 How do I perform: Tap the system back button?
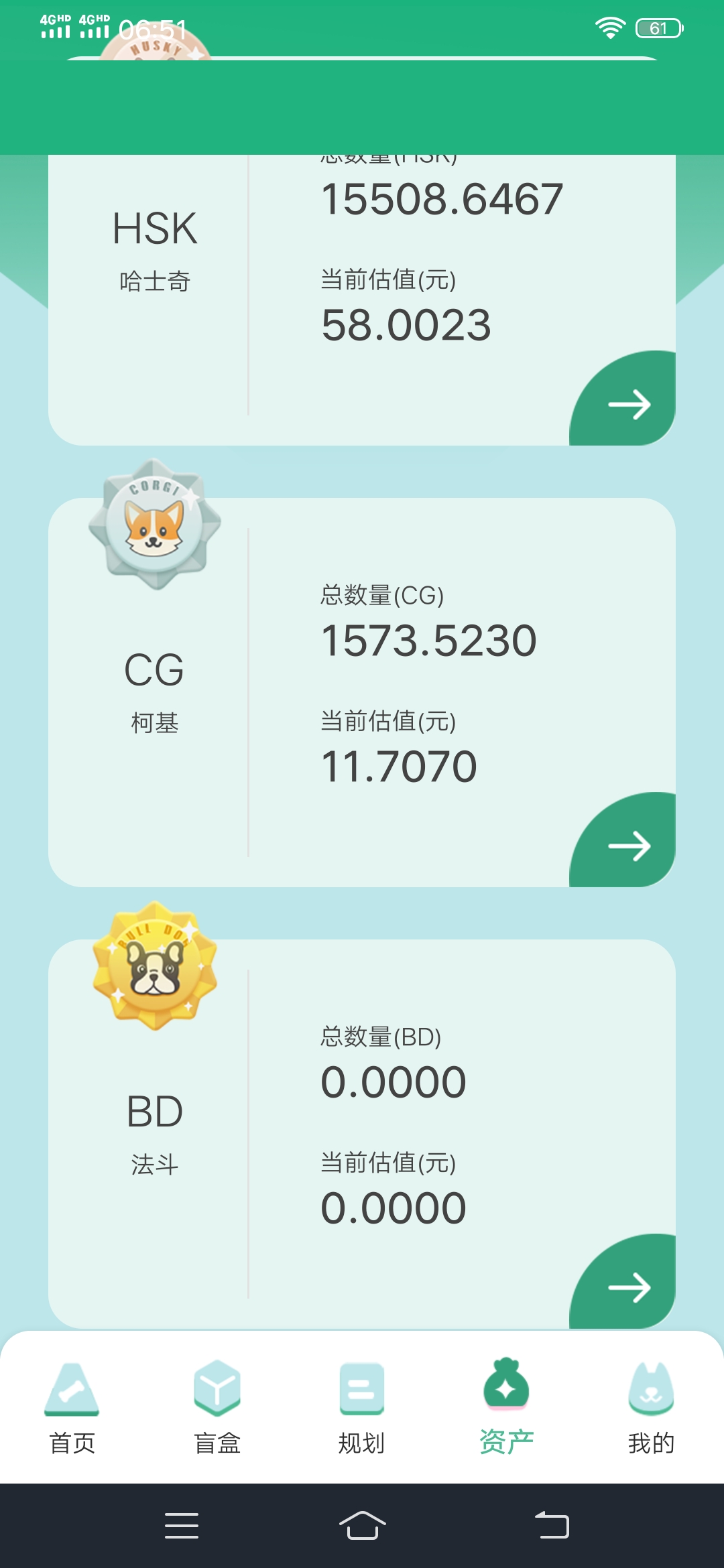pyautogui.click(x=552, y=1526)
